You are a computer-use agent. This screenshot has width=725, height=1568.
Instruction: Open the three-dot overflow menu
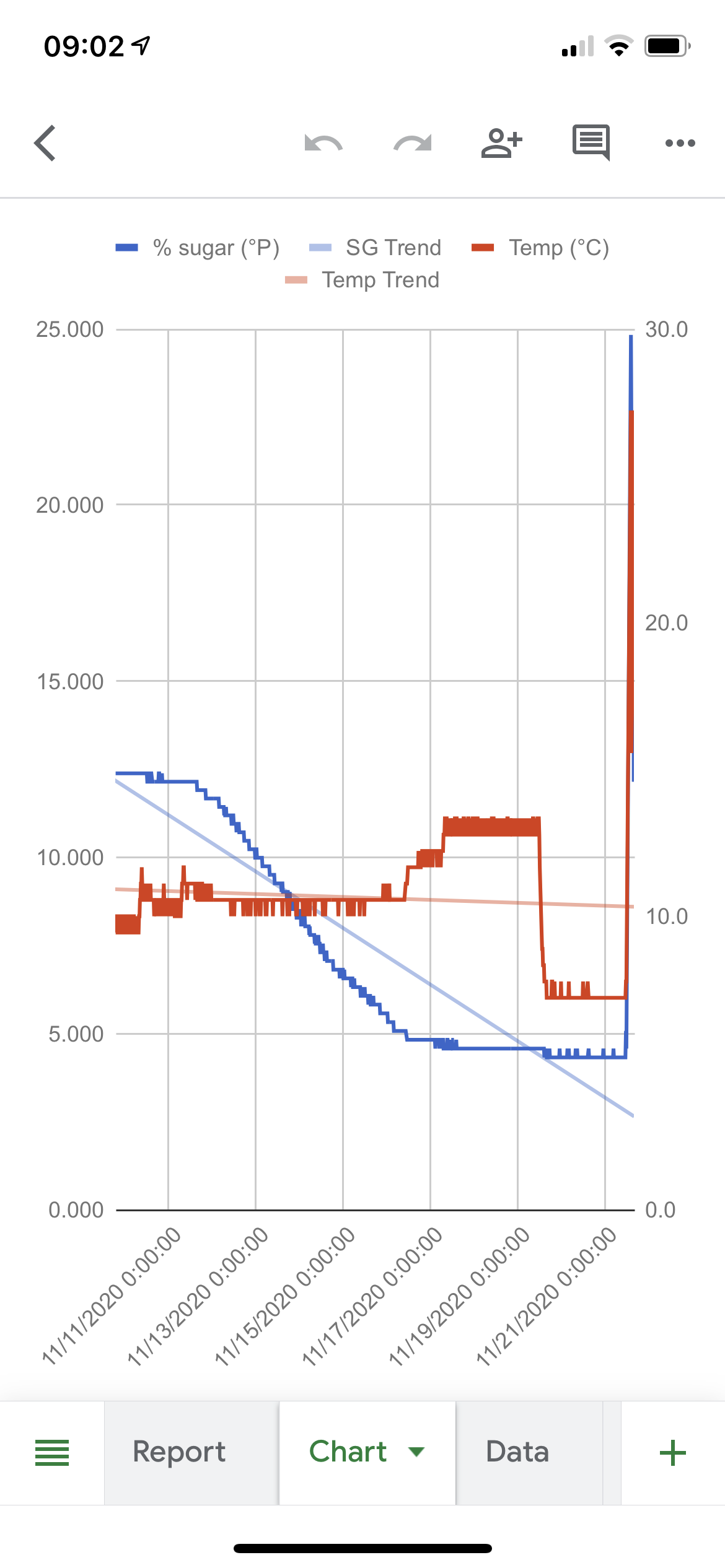point(680,143)
